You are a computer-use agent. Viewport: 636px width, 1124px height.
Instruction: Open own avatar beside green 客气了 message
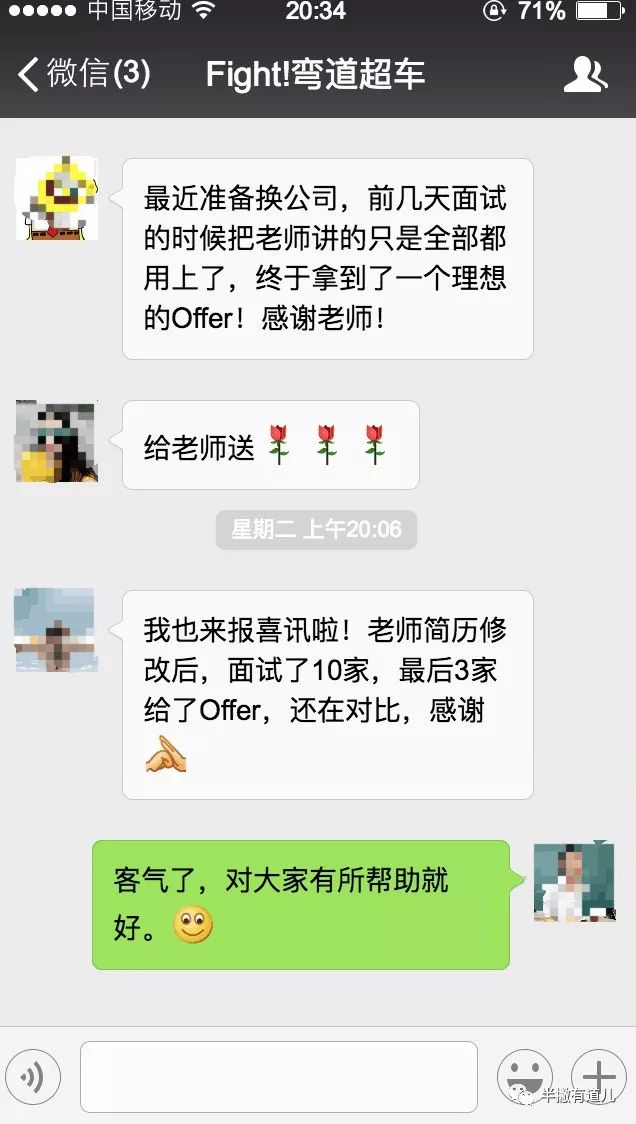click(573, 882)
